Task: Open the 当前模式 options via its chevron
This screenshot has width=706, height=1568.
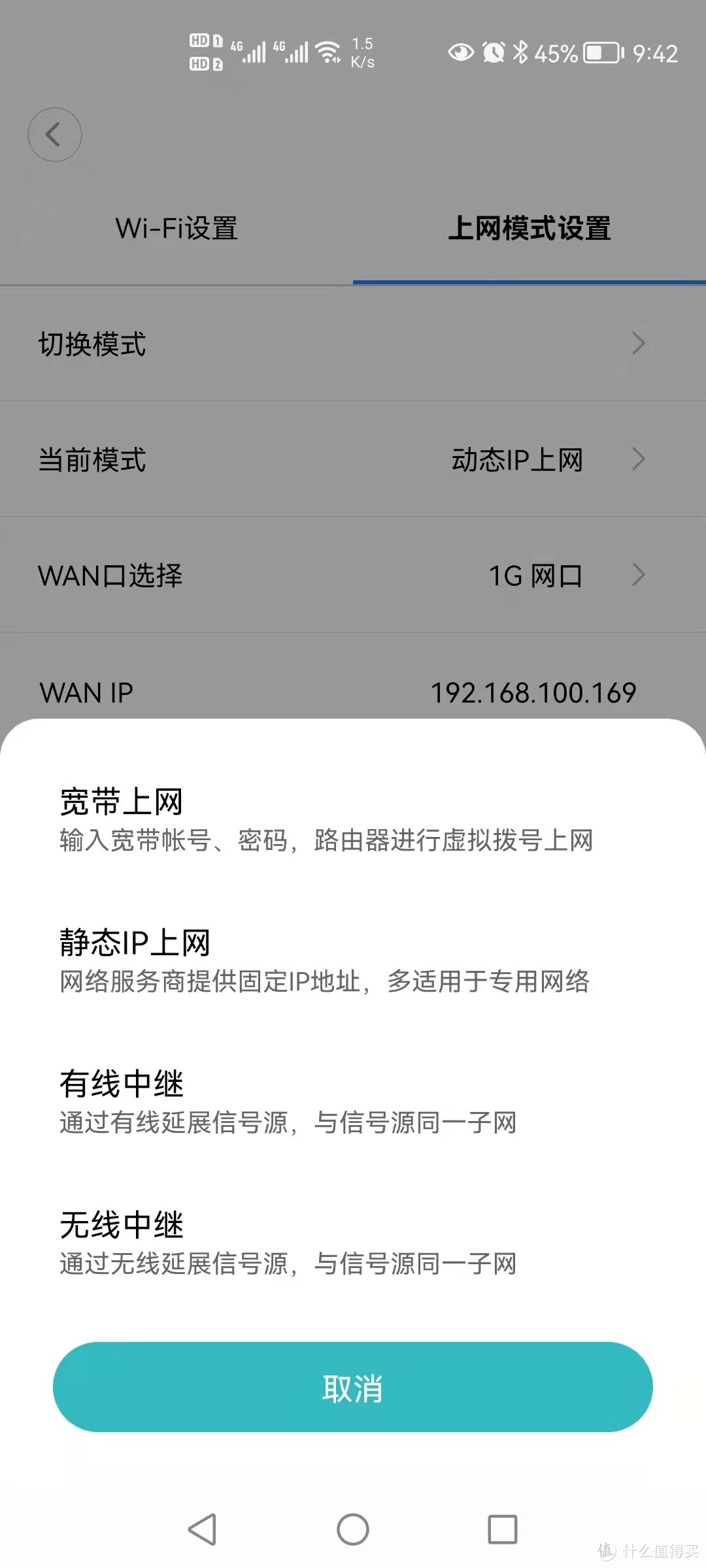Action: point(639,459)
